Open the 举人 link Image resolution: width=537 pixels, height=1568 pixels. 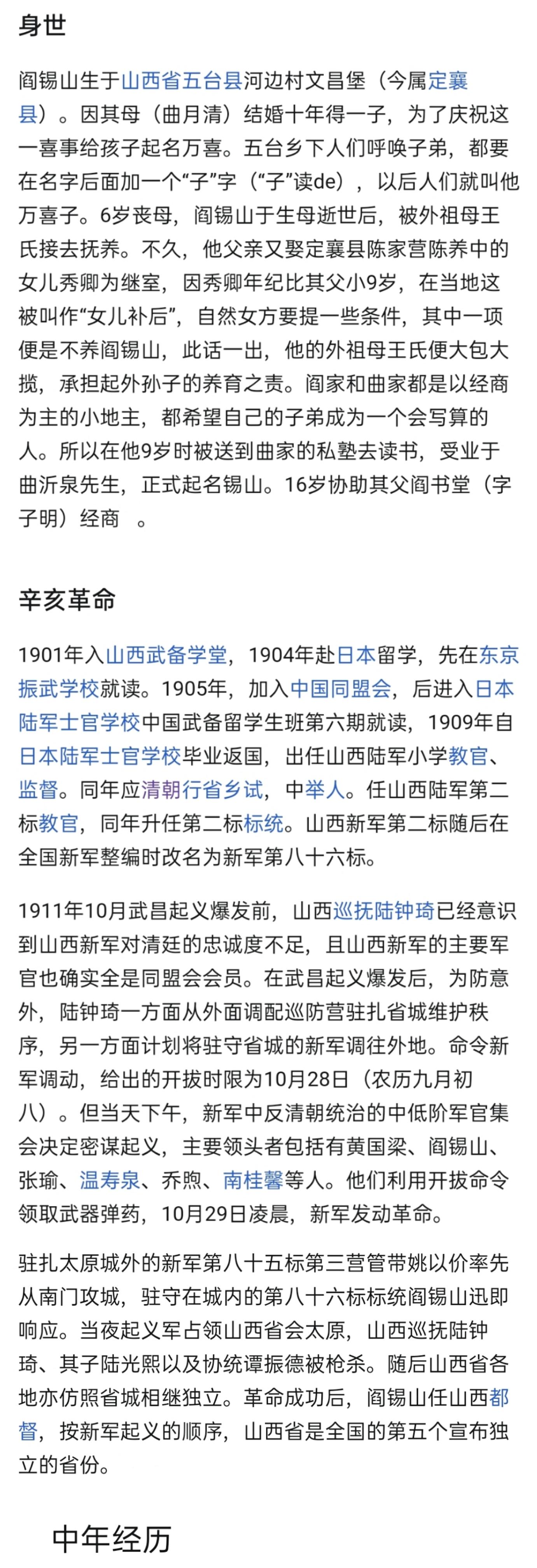(x=325, y=789)
